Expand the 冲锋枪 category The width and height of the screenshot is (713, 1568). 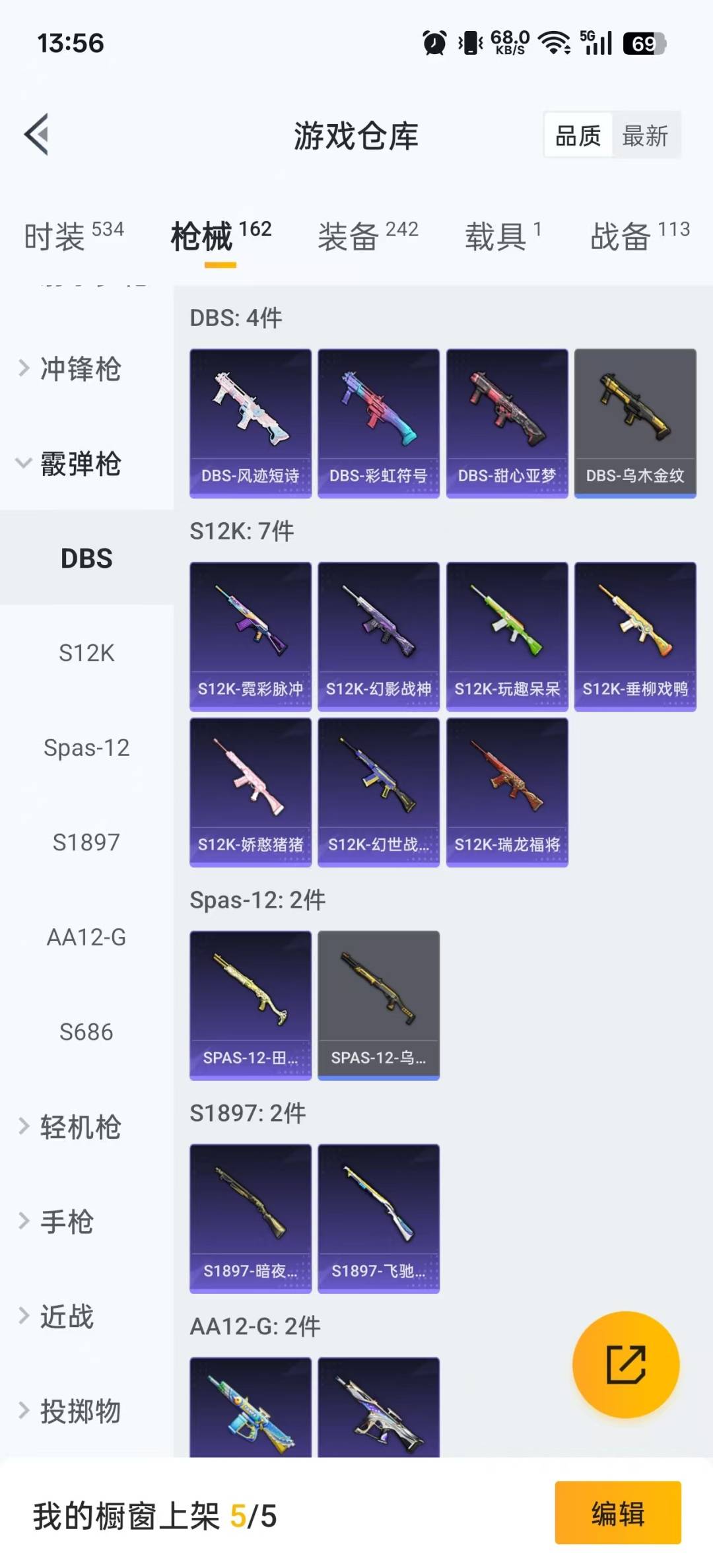(79, 368)
